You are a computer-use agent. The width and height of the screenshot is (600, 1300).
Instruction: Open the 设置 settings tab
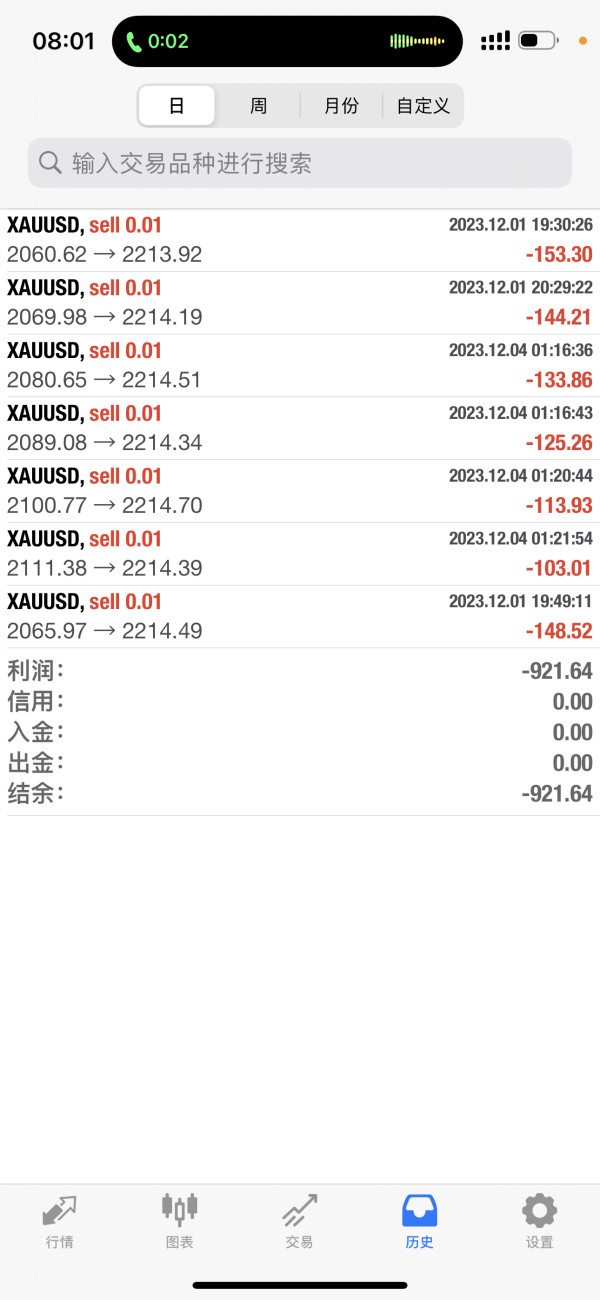[x=539, y=1222]
